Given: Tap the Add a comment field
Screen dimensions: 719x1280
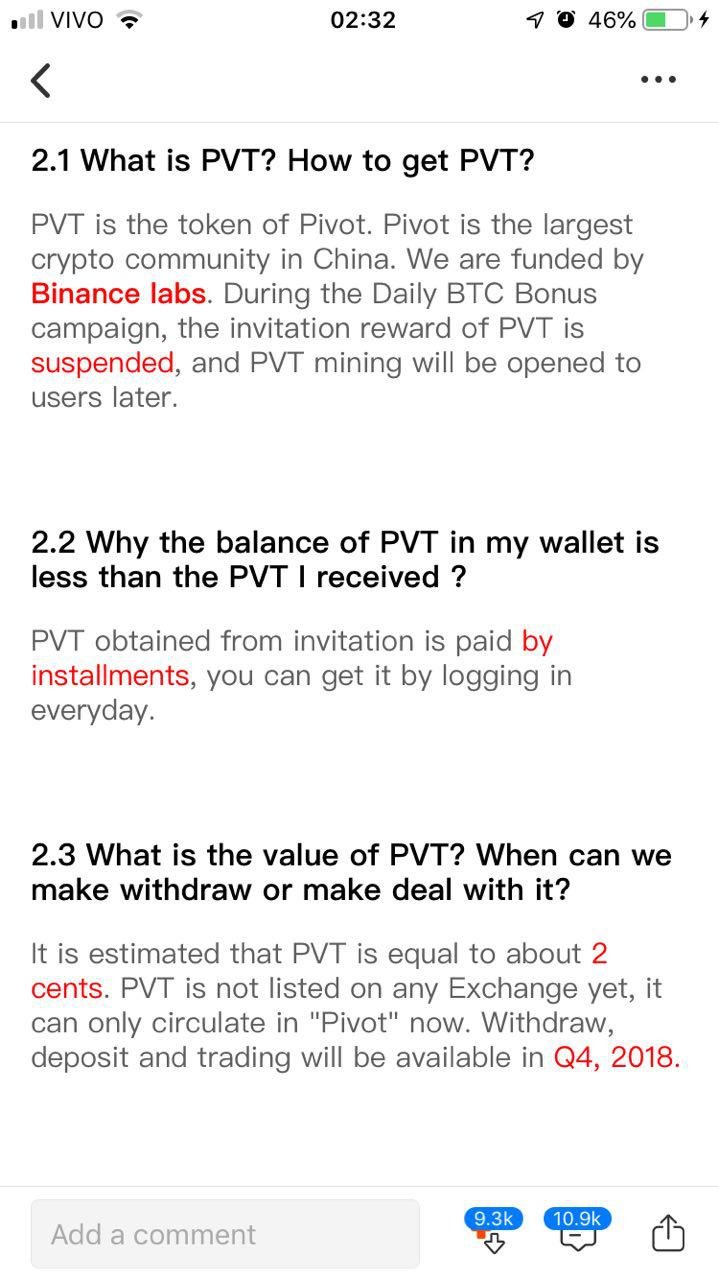Looking at the screenshot, I should click(225, 1234).
